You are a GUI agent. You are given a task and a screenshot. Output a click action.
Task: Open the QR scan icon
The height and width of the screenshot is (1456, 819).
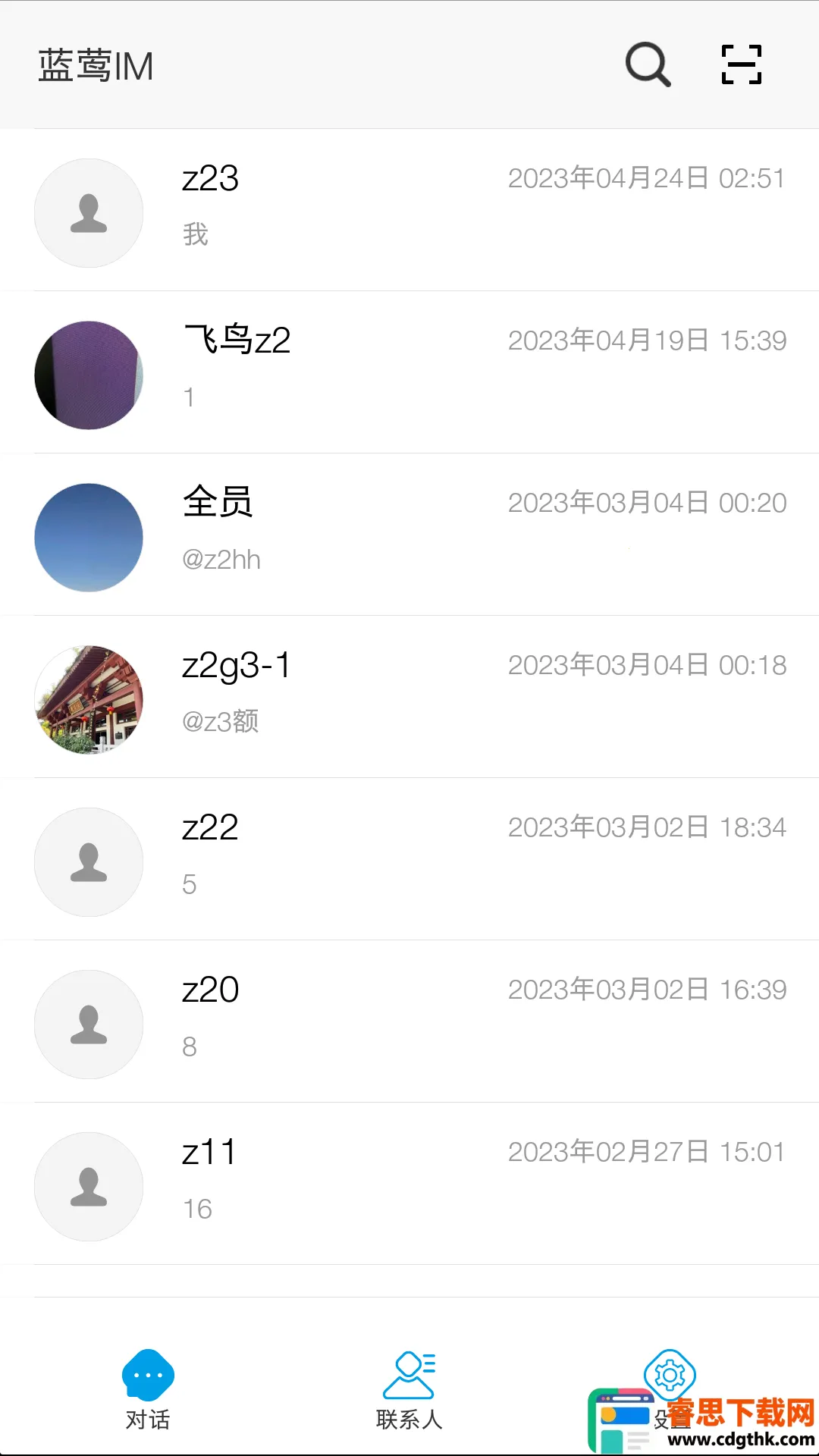tap(741, 65)
